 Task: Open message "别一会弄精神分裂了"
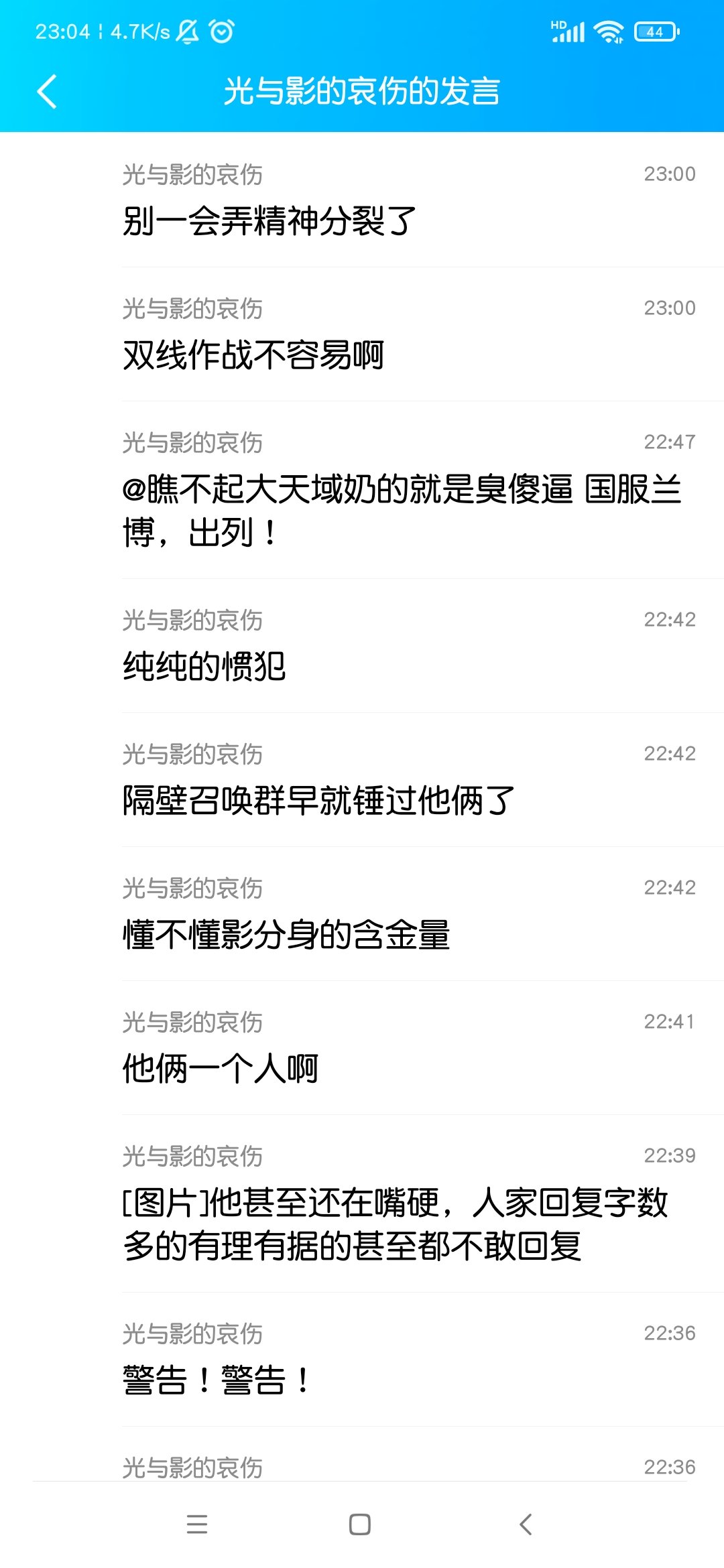pyautogui.click(x=269, y=221)
